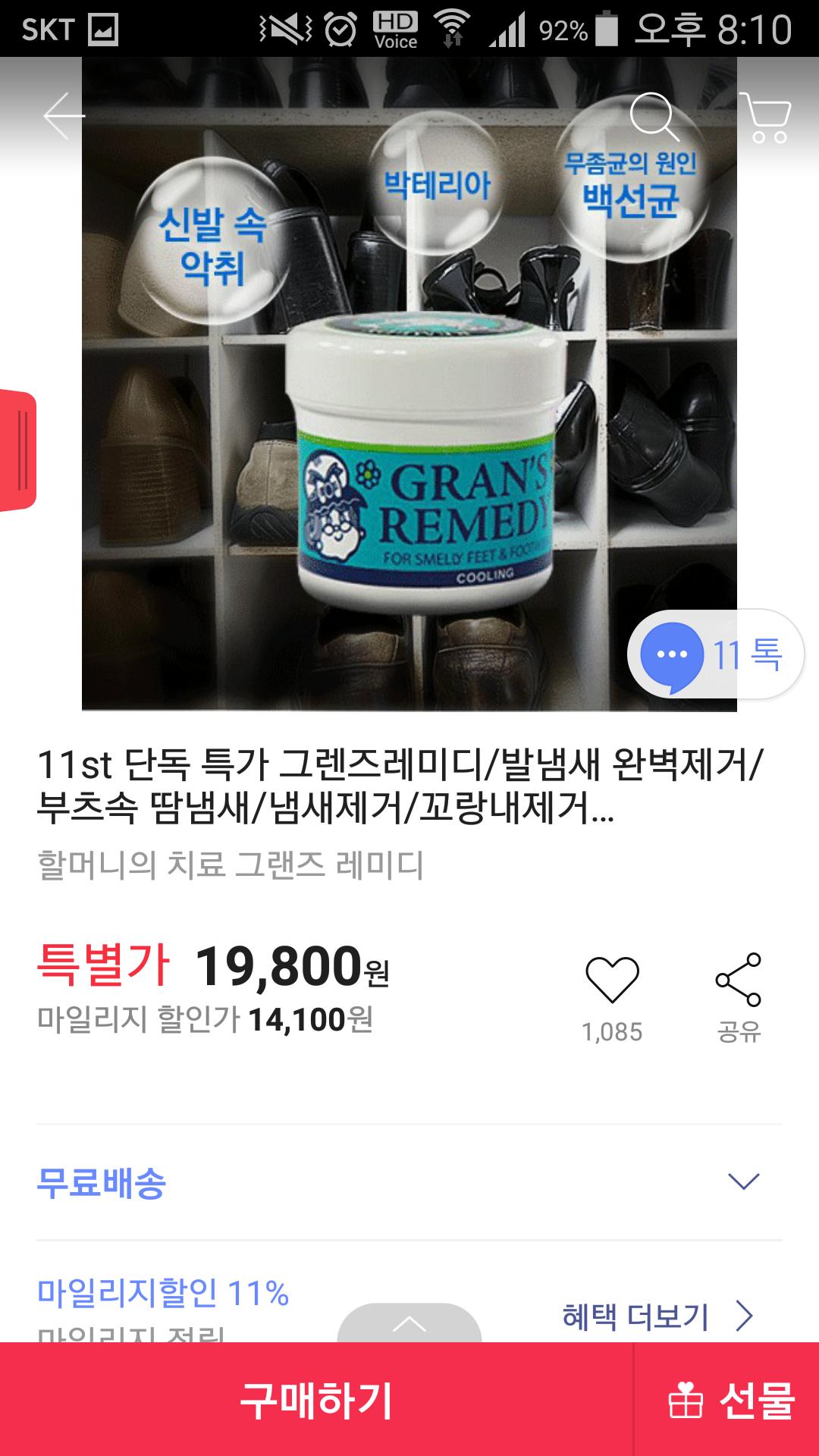Image resolution: width=819 pixels, height=1456 pixels.
Task: Share this product via 공유
Action: (x=739, y=981)
